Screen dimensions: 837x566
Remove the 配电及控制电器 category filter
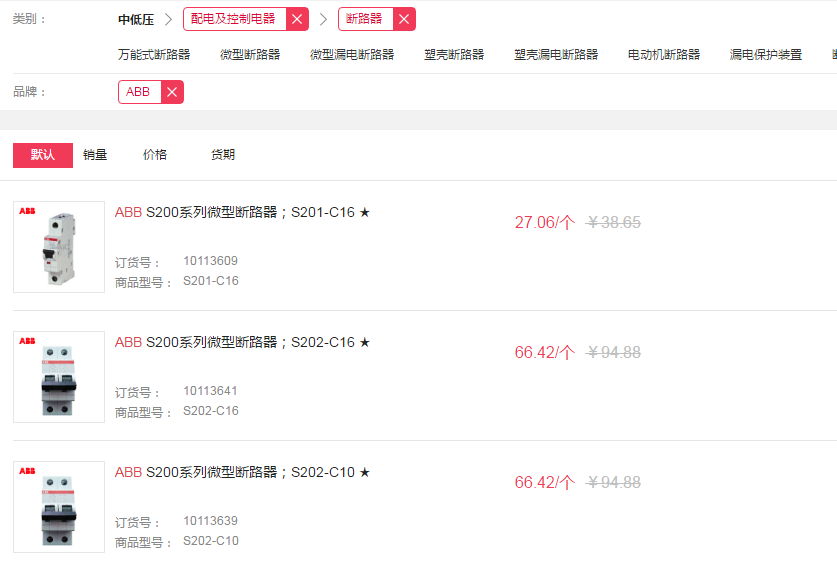(297, 19)
